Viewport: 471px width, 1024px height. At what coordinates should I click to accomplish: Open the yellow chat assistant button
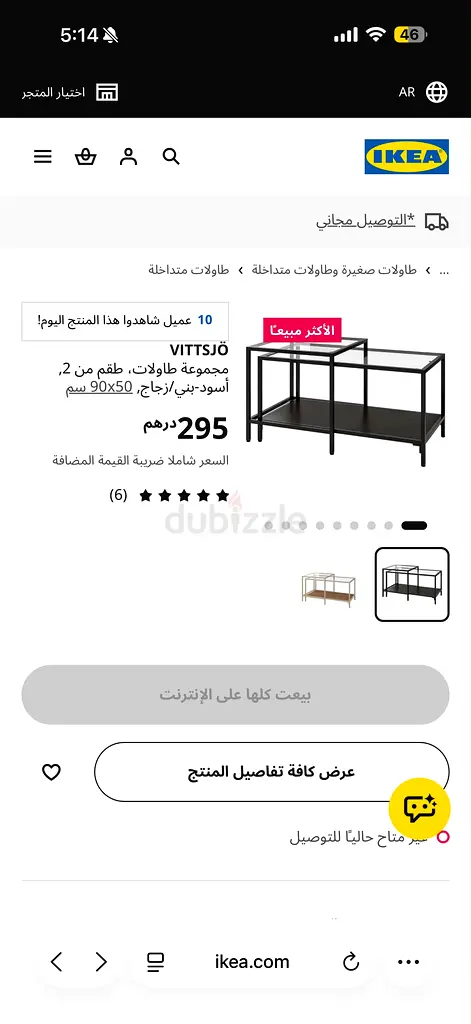[419, 808]
